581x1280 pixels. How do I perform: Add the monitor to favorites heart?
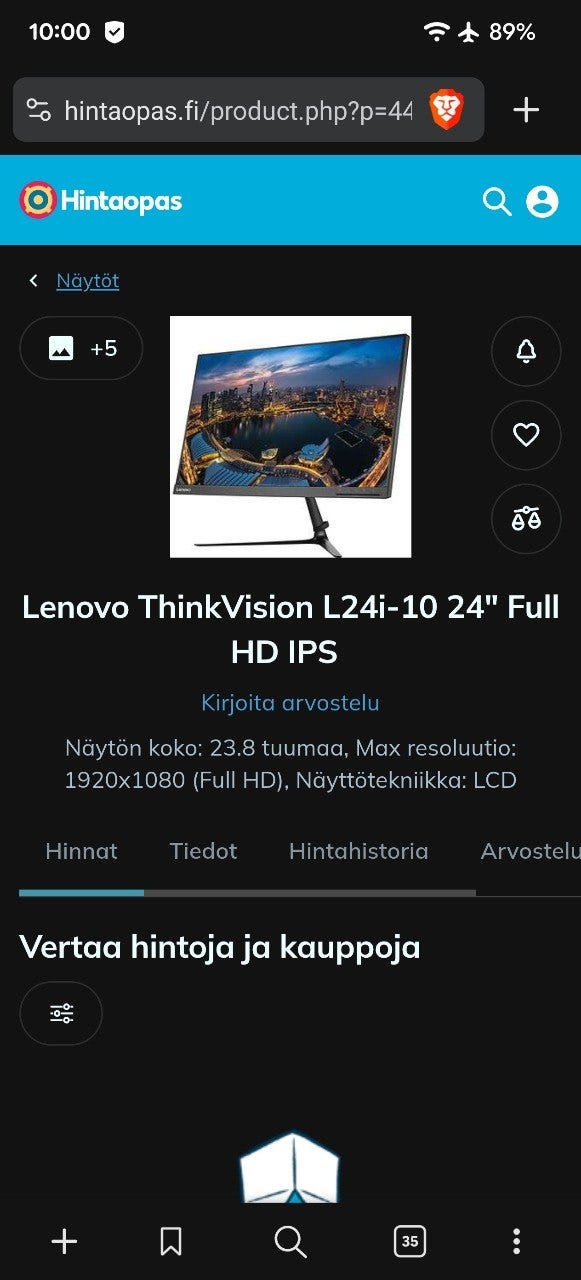pos(526,435)
